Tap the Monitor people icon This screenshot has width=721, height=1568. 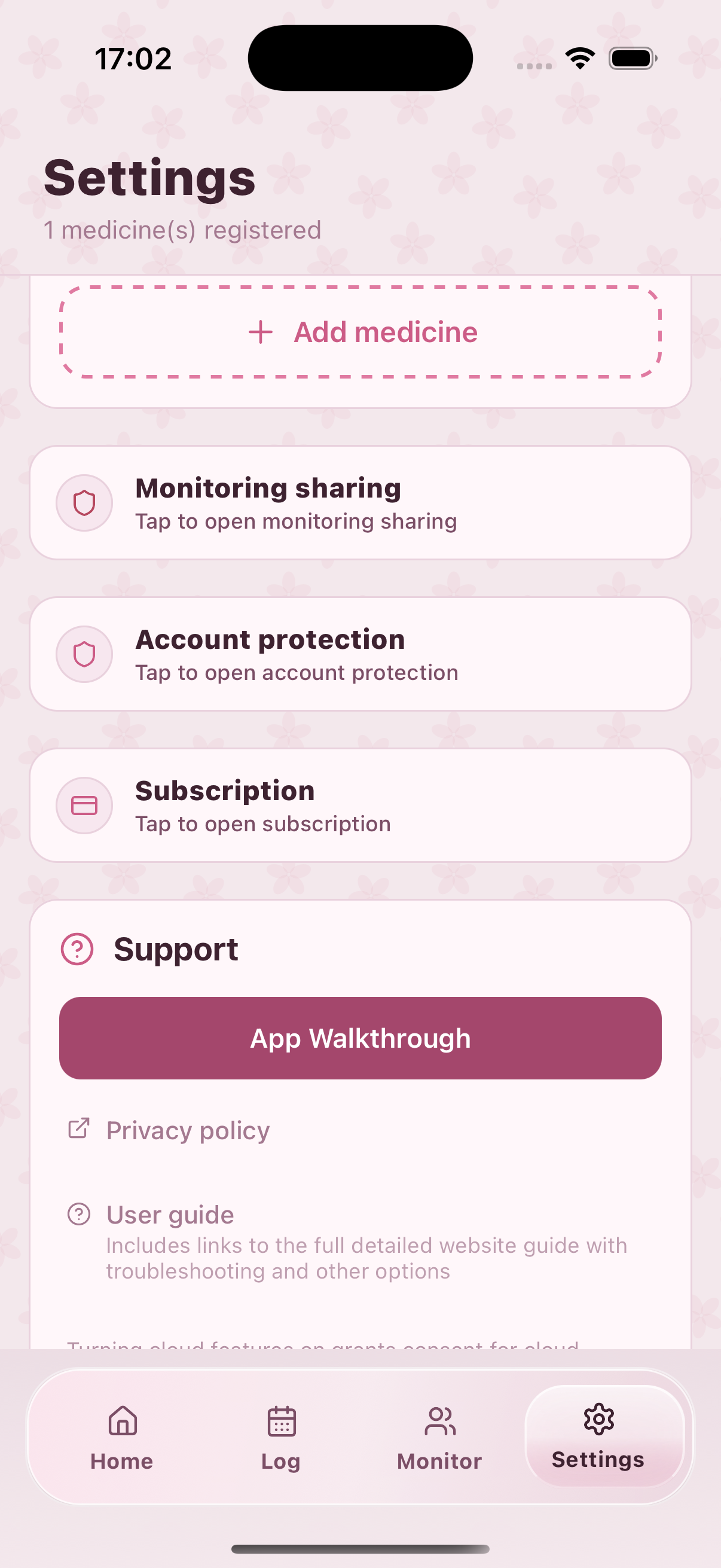[x=439, y=1423]
